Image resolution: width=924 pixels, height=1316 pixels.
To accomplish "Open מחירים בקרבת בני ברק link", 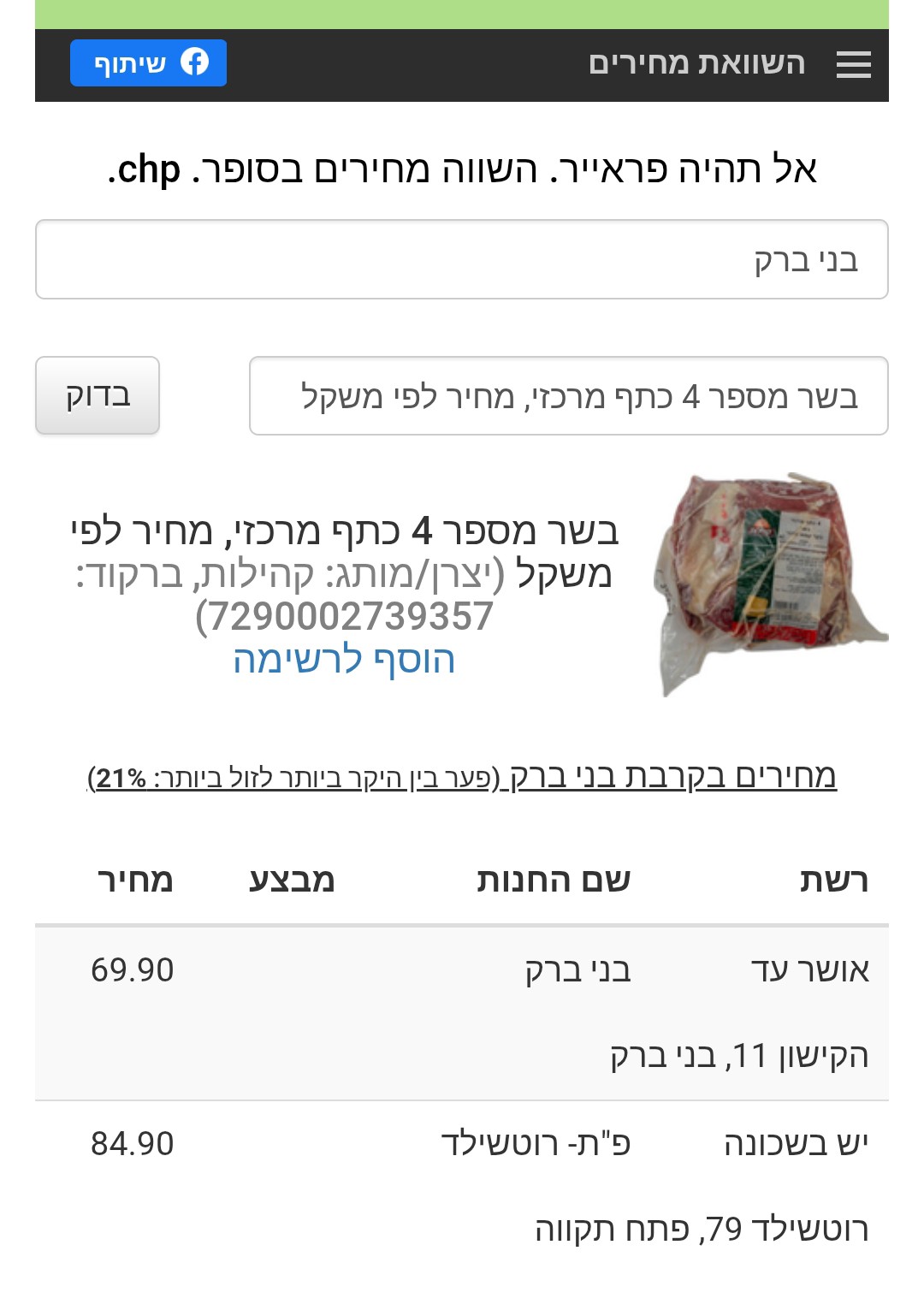I will click(672, 775).
